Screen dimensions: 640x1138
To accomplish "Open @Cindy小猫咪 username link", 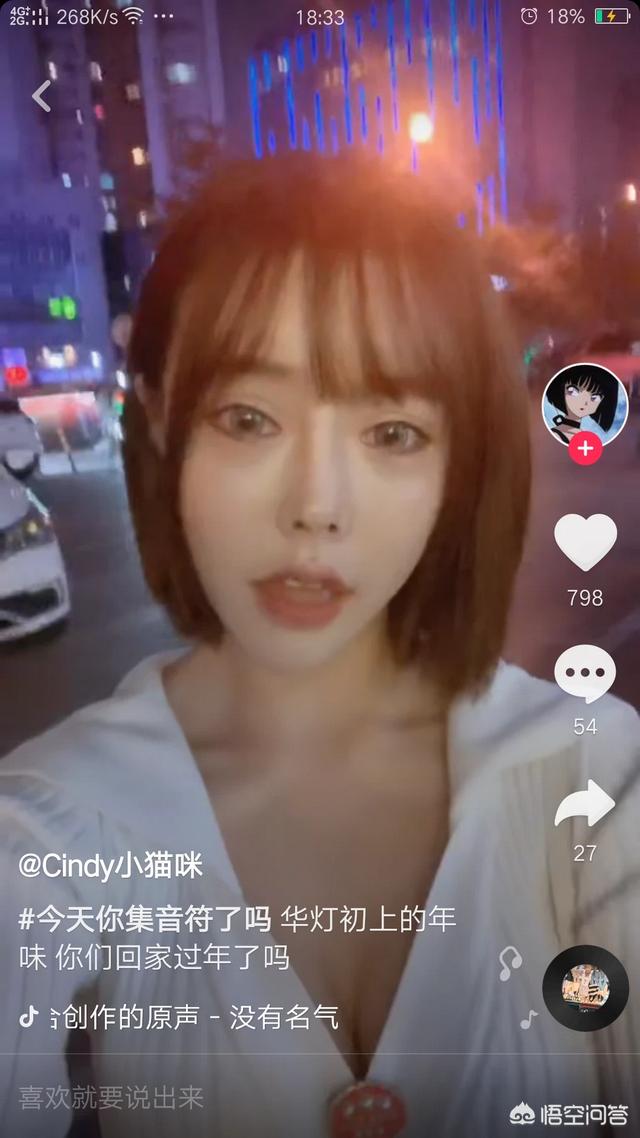I will (x=110, y=867).
